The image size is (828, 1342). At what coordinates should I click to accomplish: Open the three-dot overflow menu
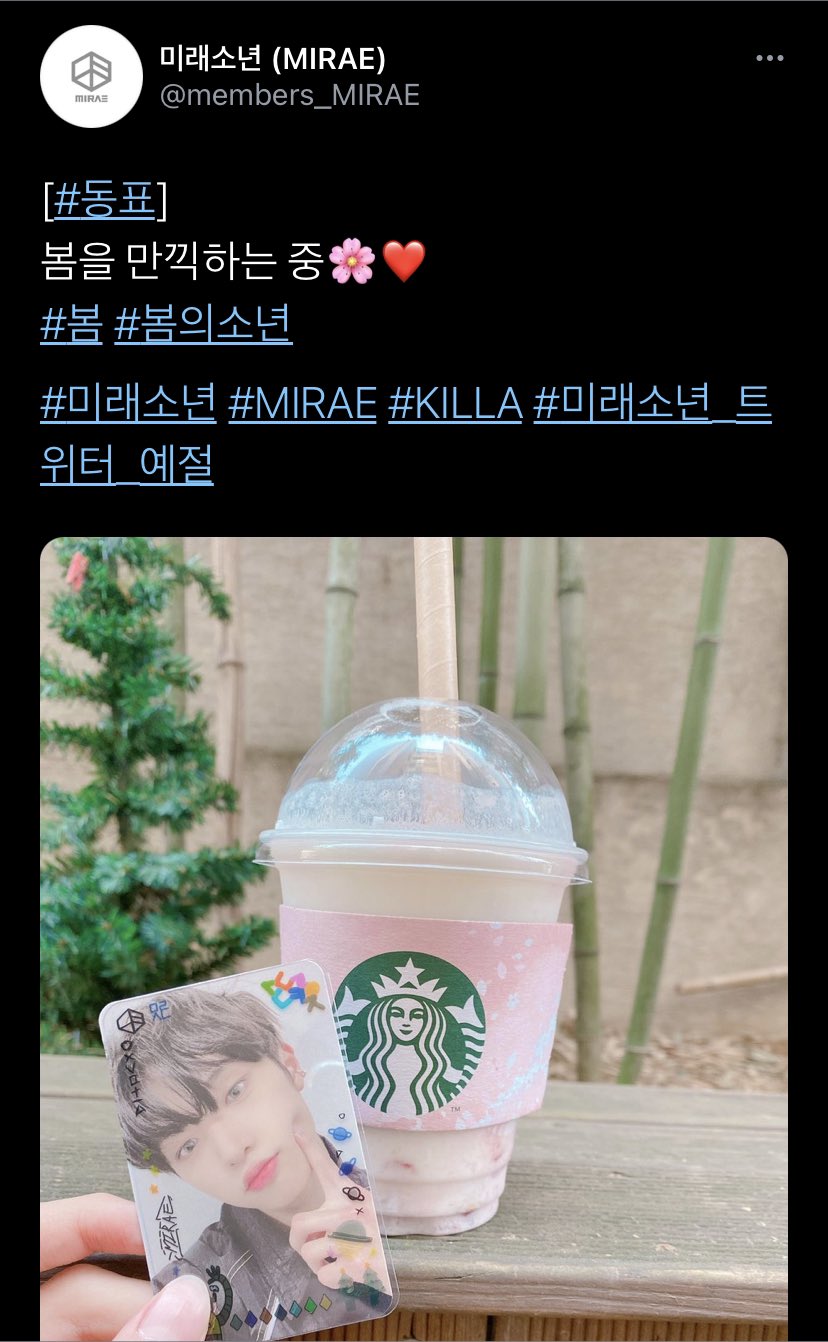(769, 59)
